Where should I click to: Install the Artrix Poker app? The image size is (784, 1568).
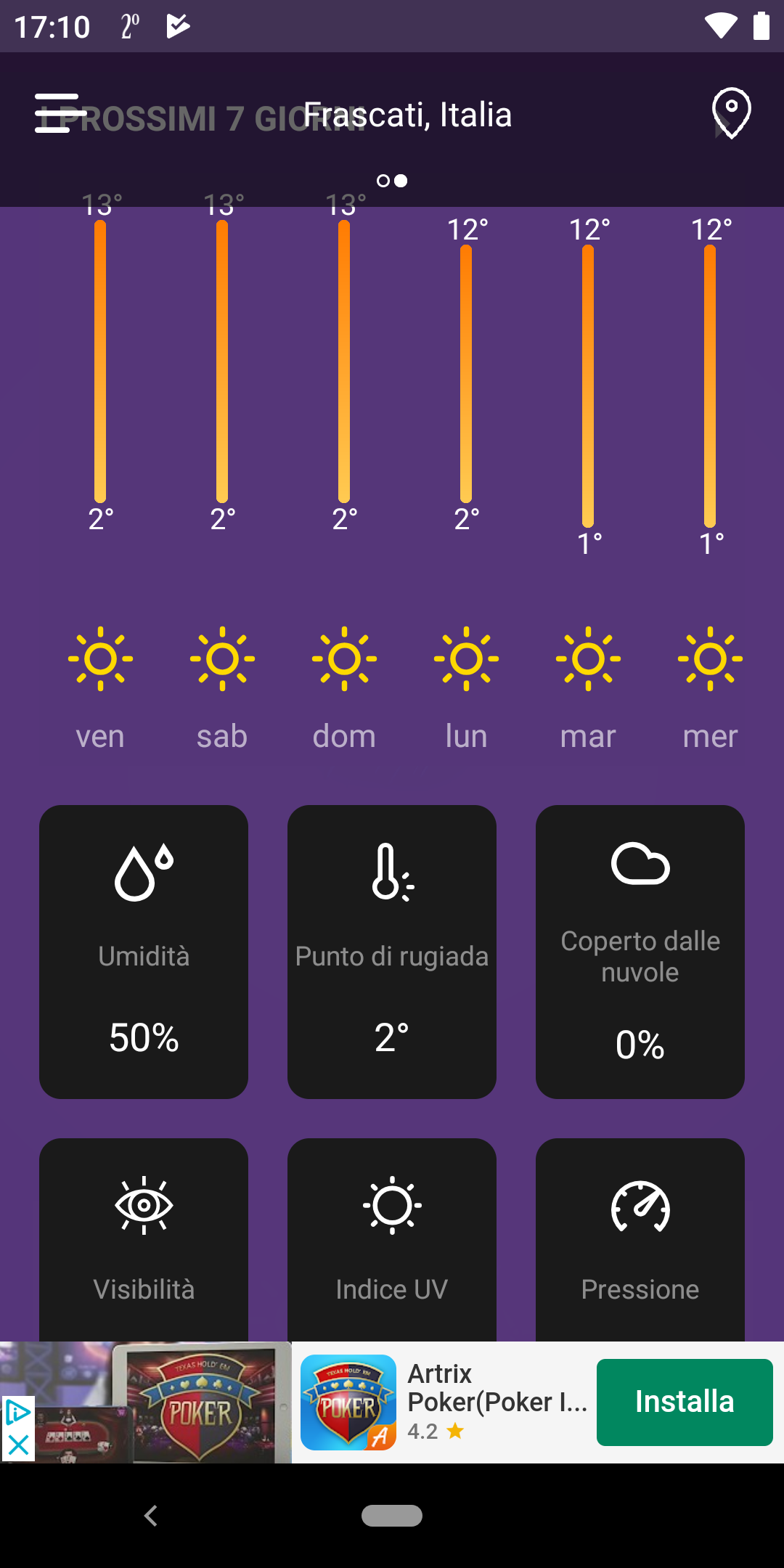pyautogui.click(x=684, y=1402)
